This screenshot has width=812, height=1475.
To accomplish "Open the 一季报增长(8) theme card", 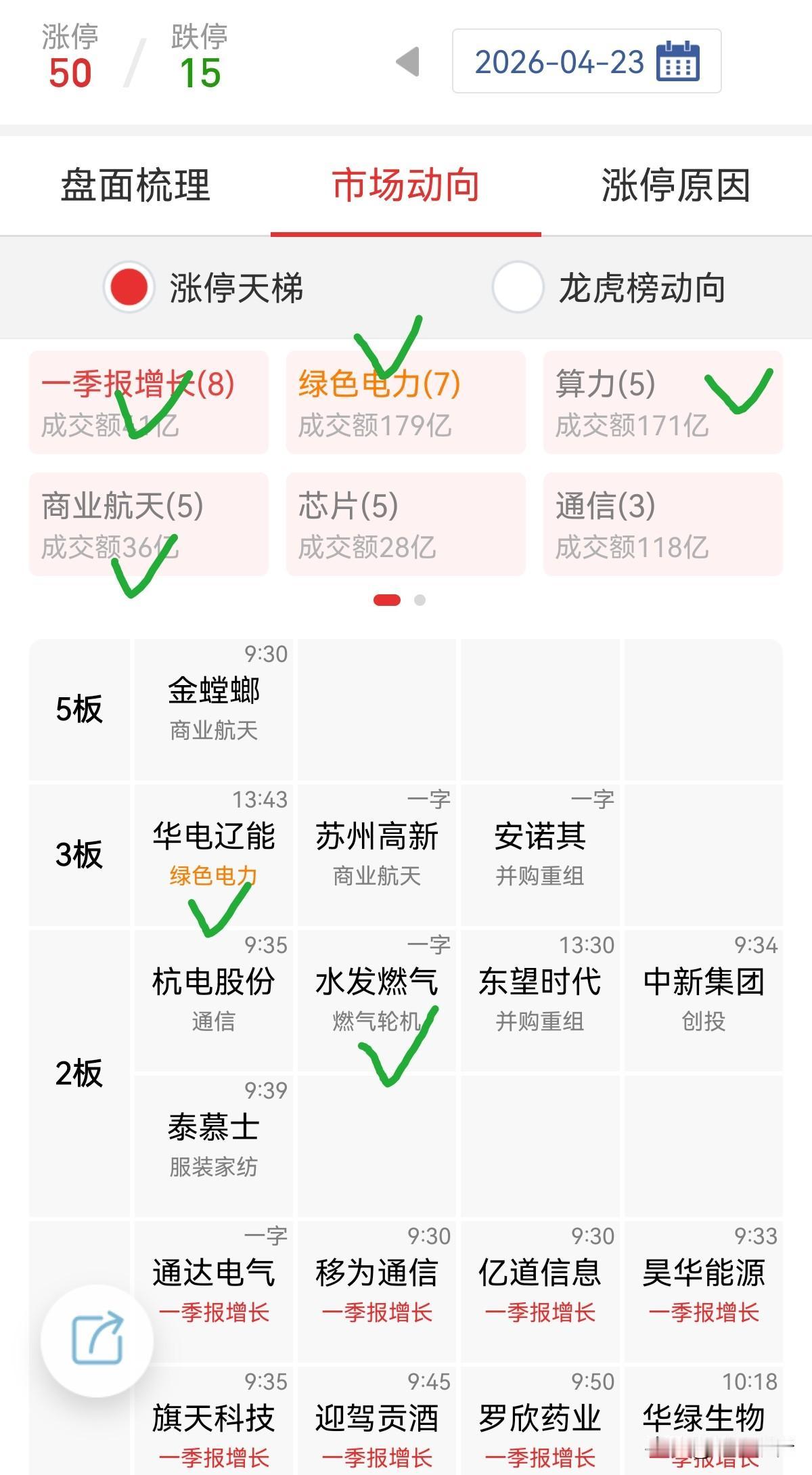I will point(148,402).
